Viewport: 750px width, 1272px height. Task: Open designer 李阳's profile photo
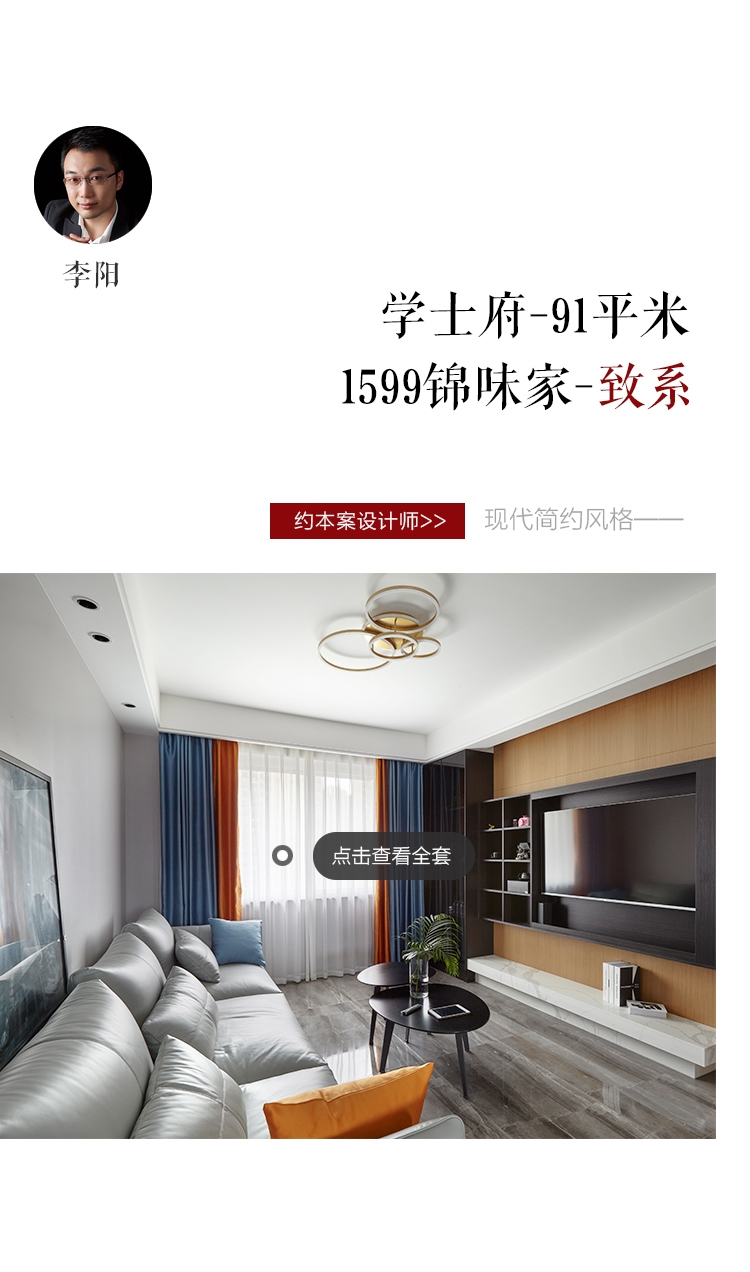(93, 185)
